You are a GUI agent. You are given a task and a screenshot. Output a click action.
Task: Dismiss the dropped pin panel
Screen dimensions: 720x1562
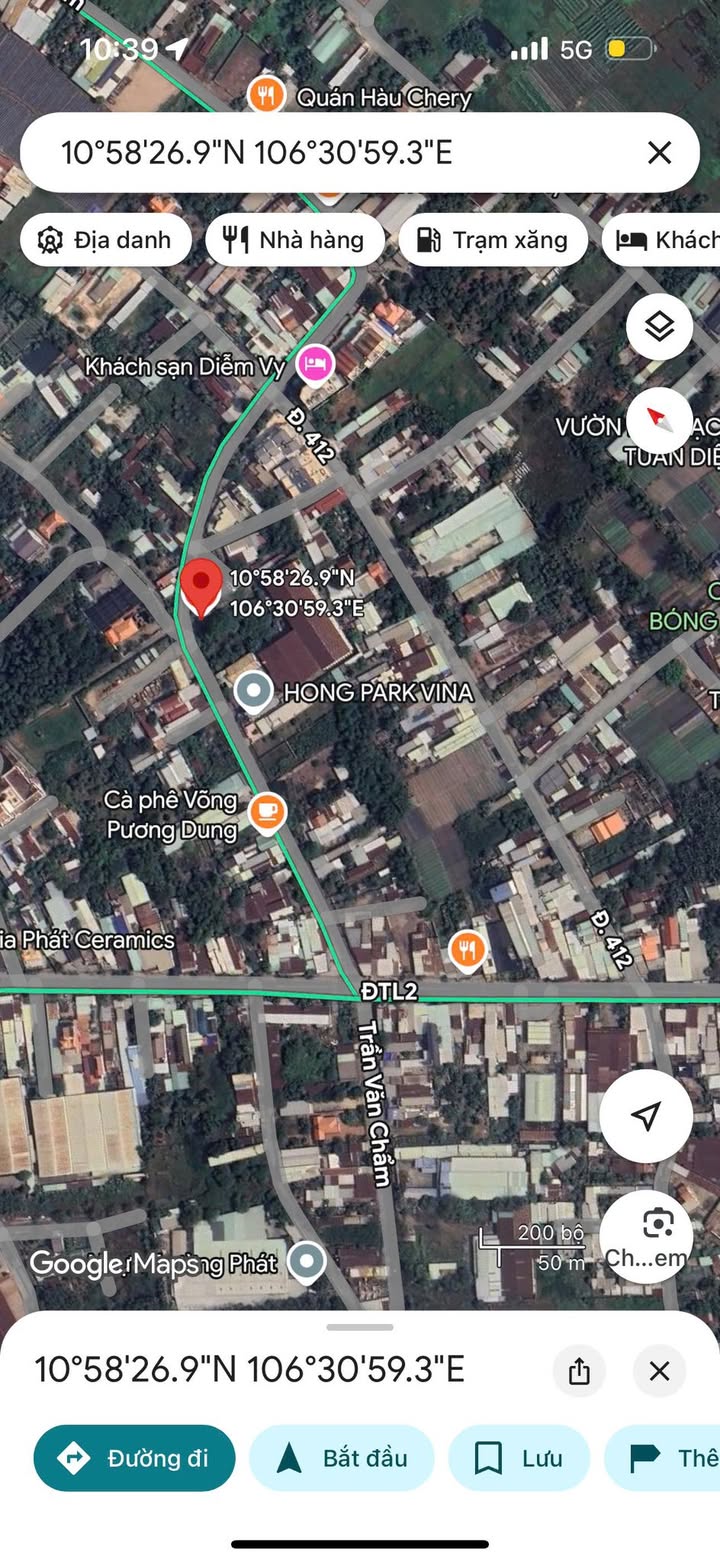pos(659,1370)
